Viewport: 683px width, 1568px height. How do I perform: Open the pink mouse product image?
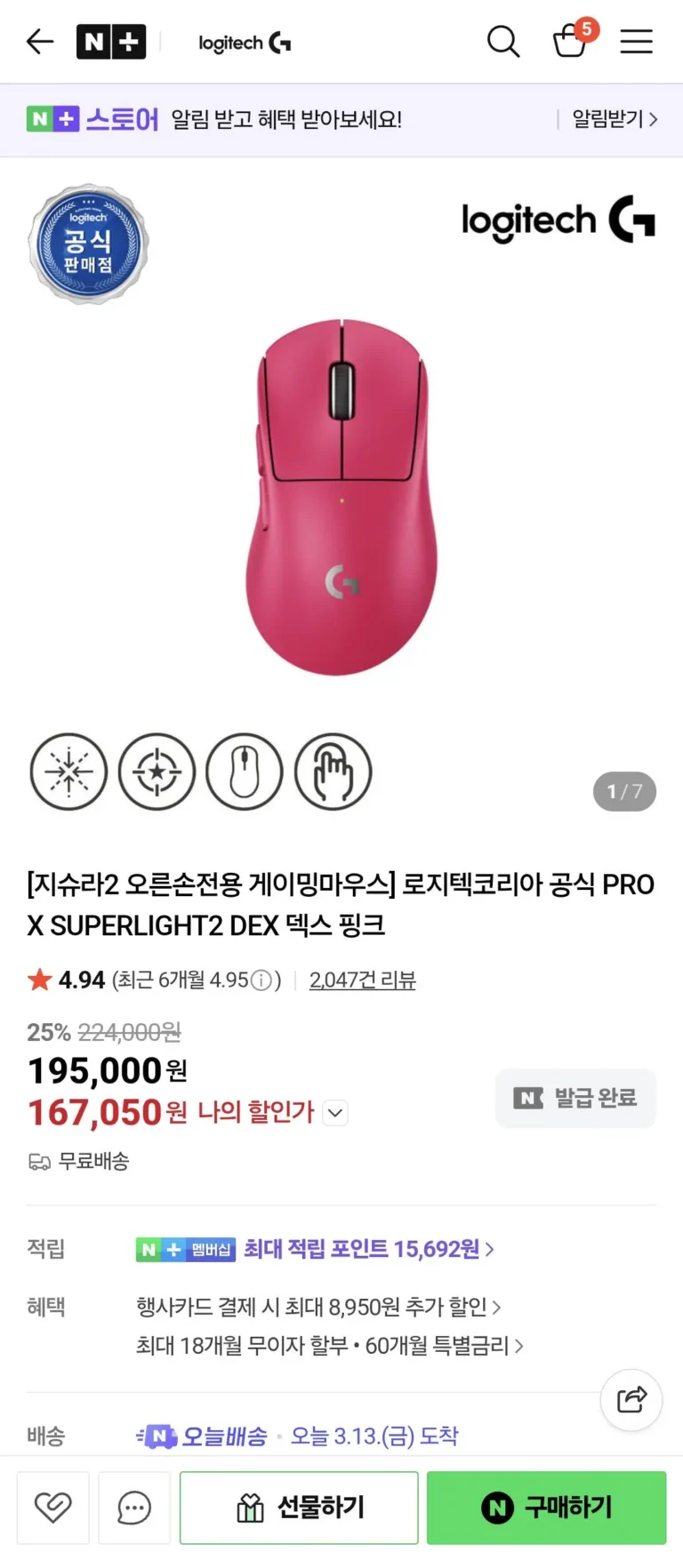(341, 498)
